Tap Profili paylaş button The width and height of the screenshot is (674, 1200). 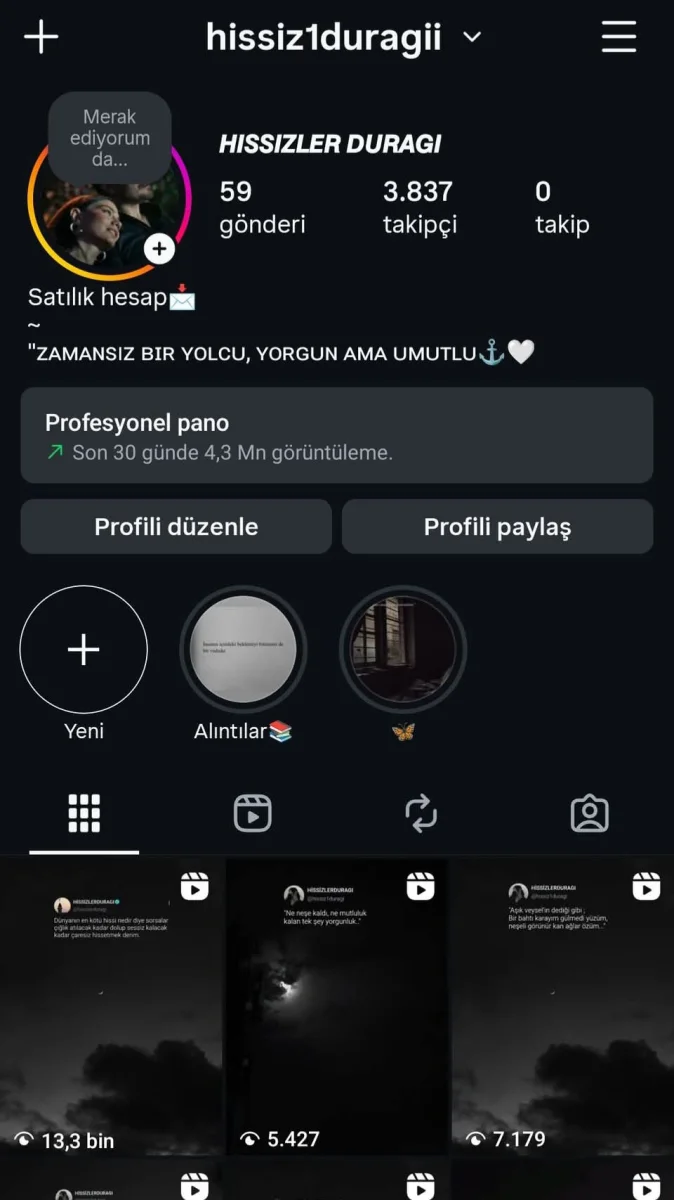tap(497, 527)
